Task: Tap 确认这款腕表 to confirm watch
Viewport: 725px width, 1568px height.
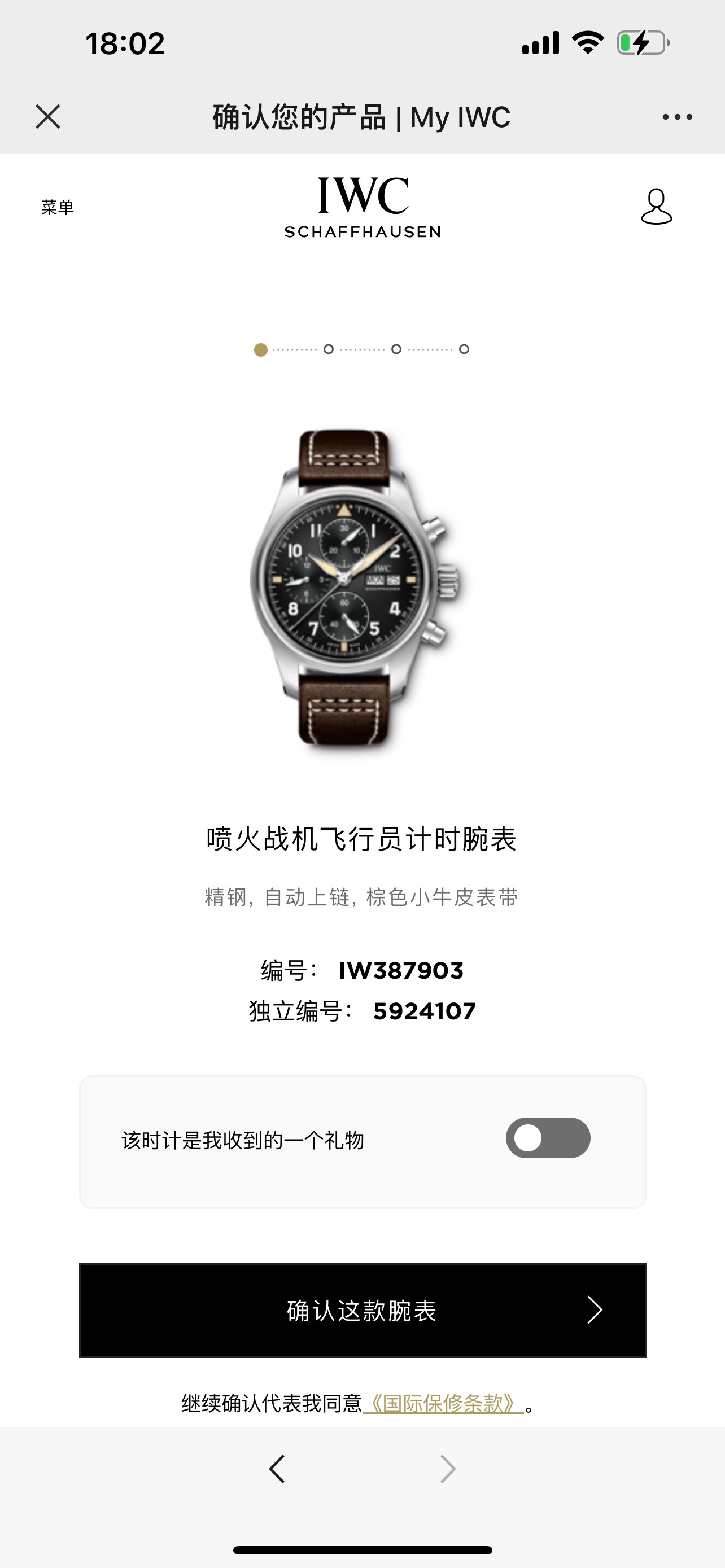Action: (362, 1311)
